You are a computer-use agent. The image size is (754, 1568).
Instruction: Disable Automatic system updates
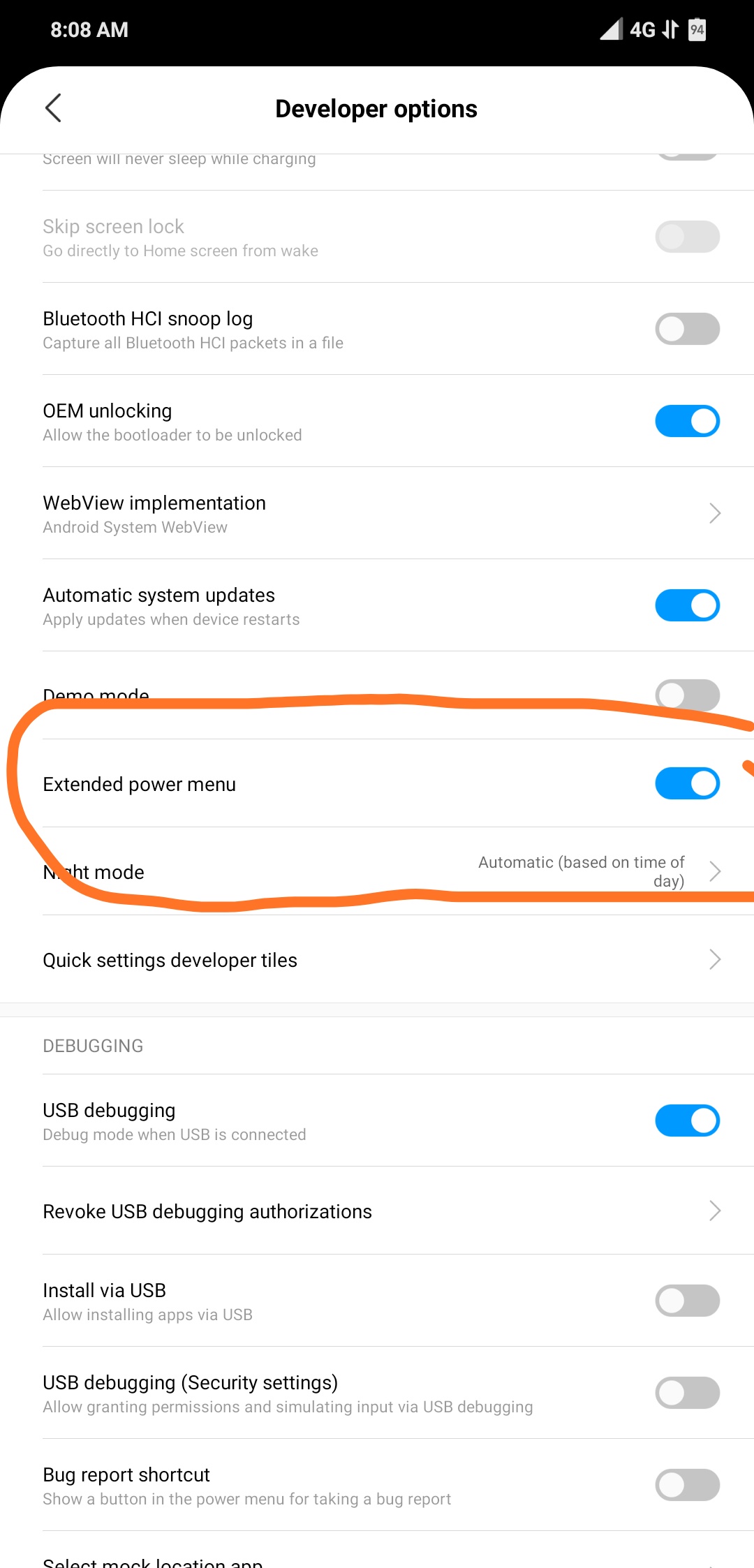click(x=687, y=605)
